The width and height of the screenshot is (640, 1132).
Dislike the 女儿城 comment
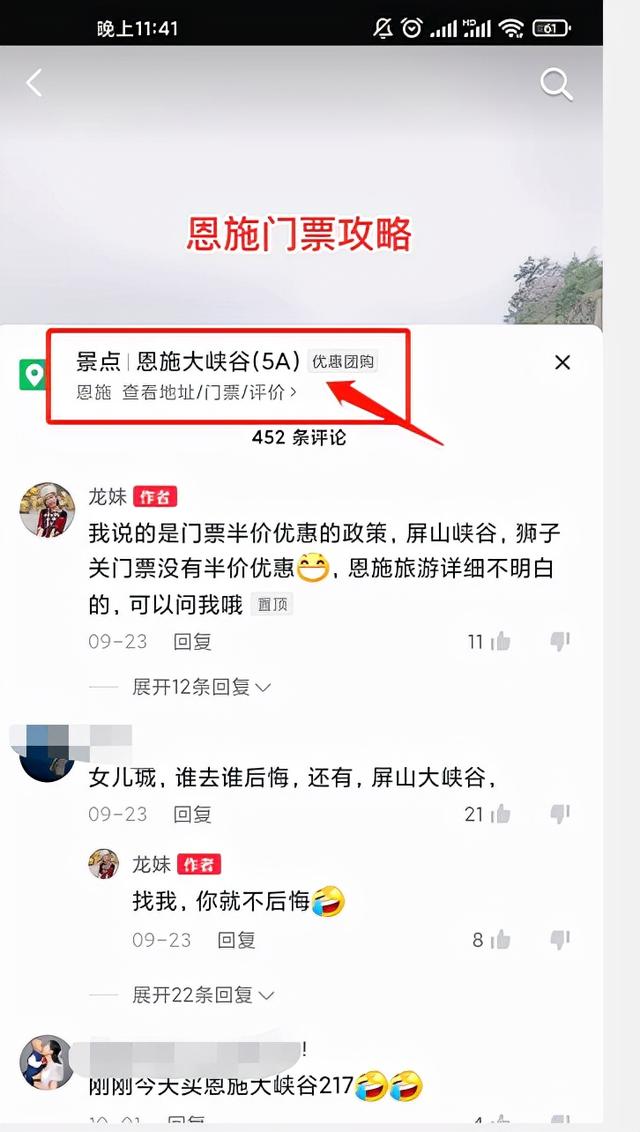point(560,814)
